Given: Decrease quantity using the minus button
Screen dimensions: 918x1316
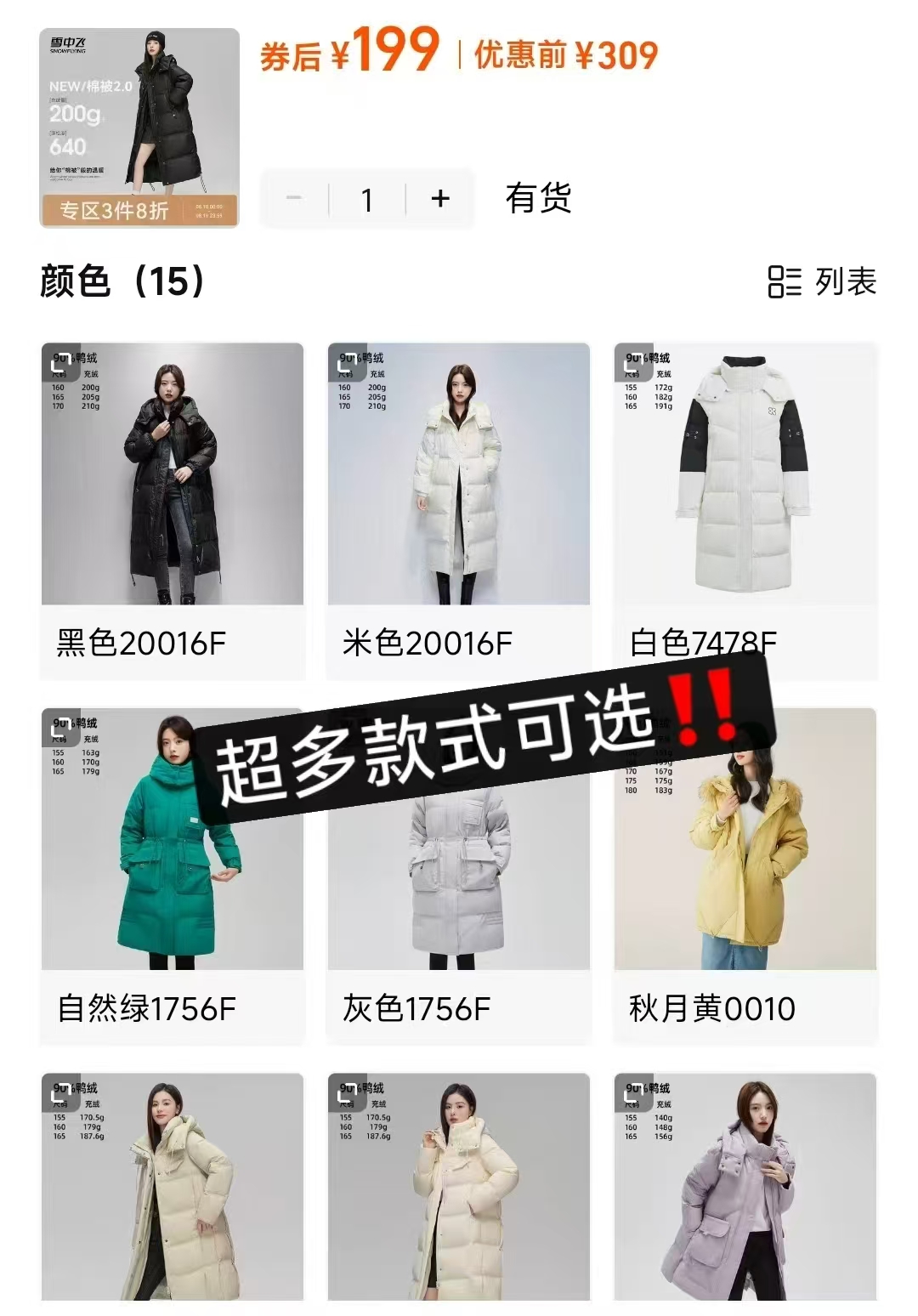Looking at the screenshot, I should click(x=295, y=199).
